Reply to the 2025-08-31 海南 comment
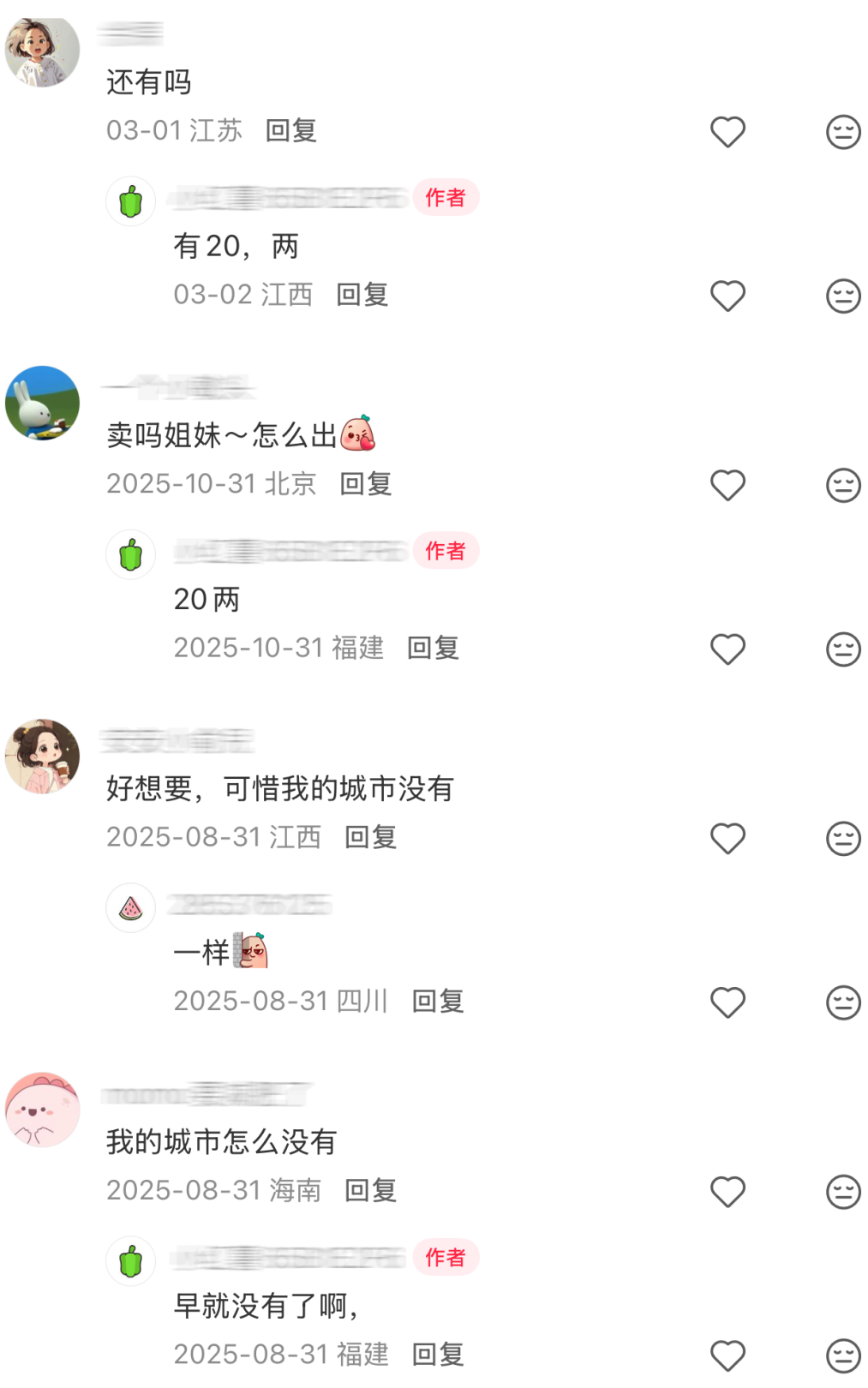This screenshot has height=1388, width=868. point(370,1190)
